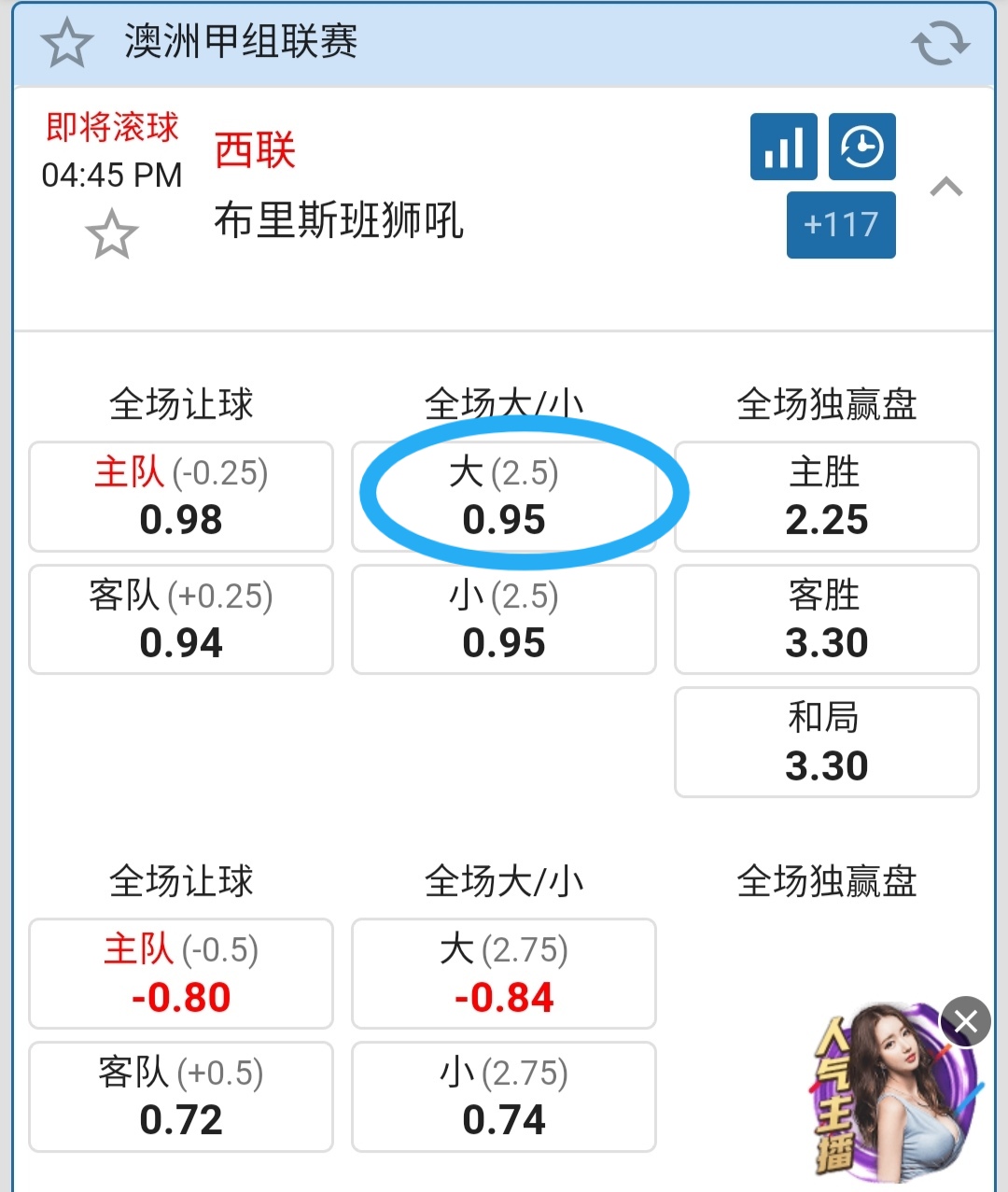Pick 客胜 at odds 3.30

826,619
